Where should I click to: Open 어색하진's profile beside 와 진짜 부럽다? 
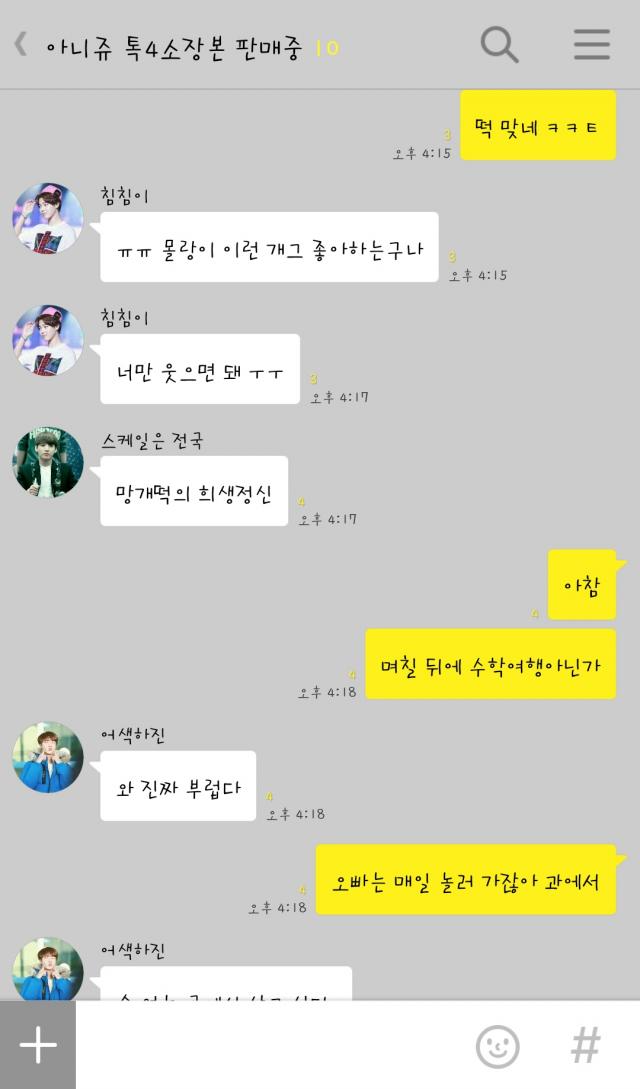point(48,757)
